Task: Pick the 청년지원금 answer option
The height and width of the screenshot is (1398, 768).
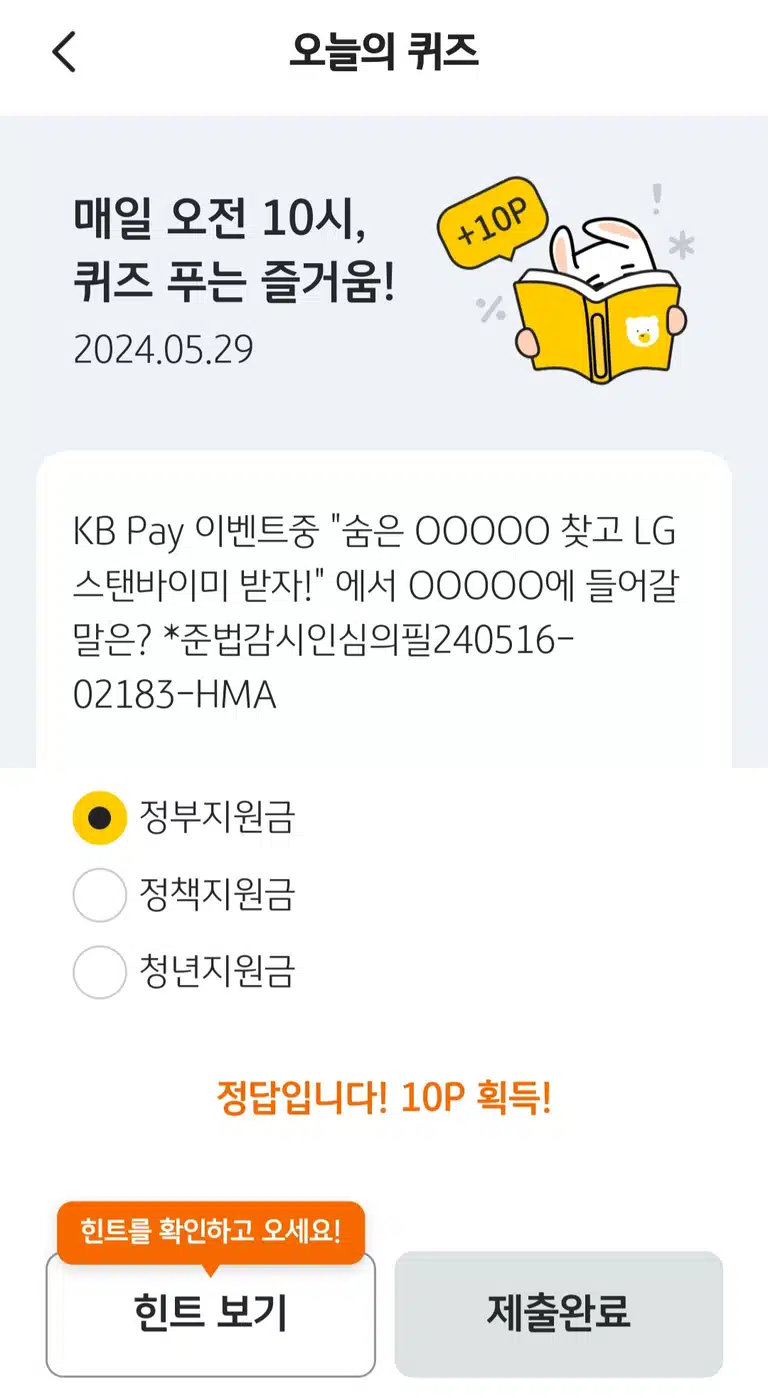Action: coord(185,971)
